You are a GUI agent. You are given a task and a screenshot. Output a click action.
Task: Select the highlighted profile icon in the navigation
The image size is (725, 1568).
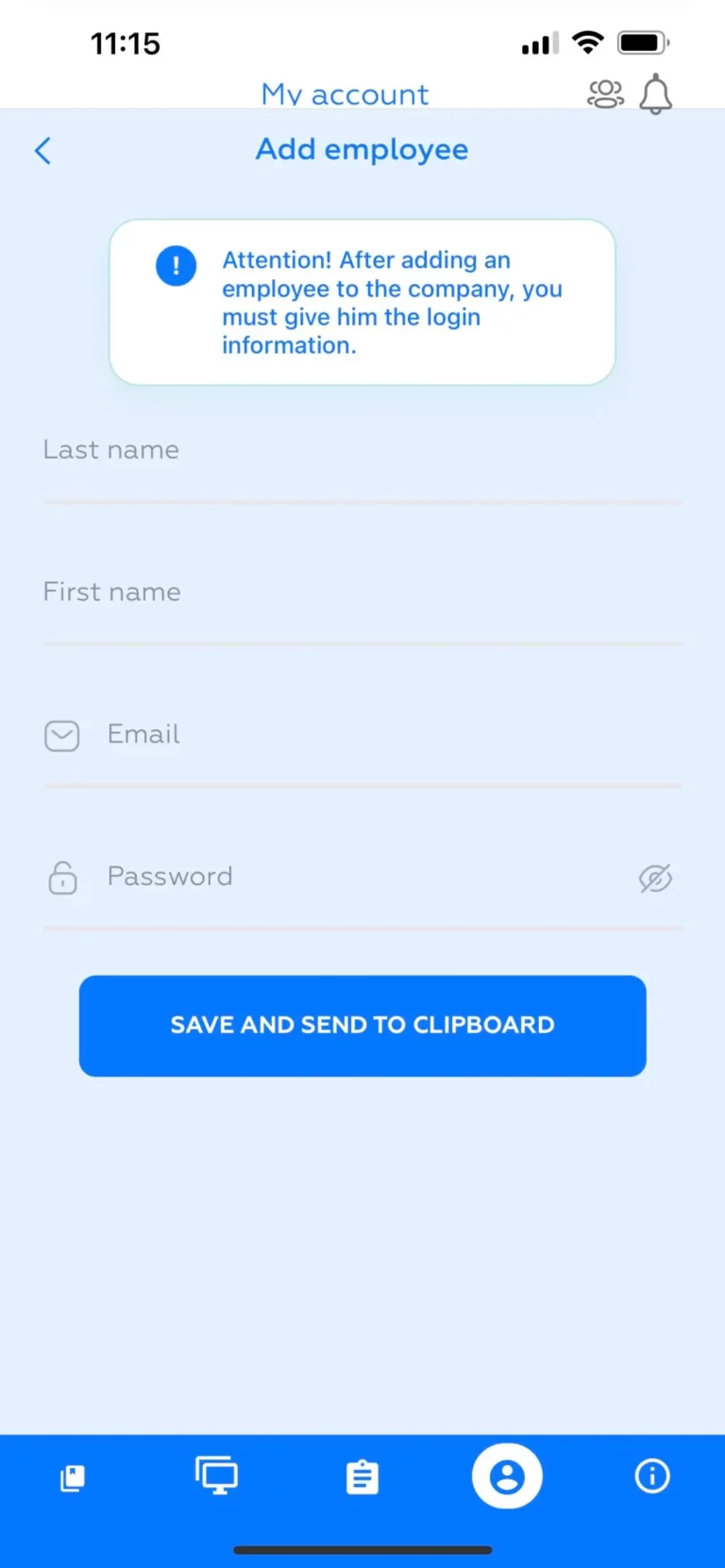(506, 1476)
